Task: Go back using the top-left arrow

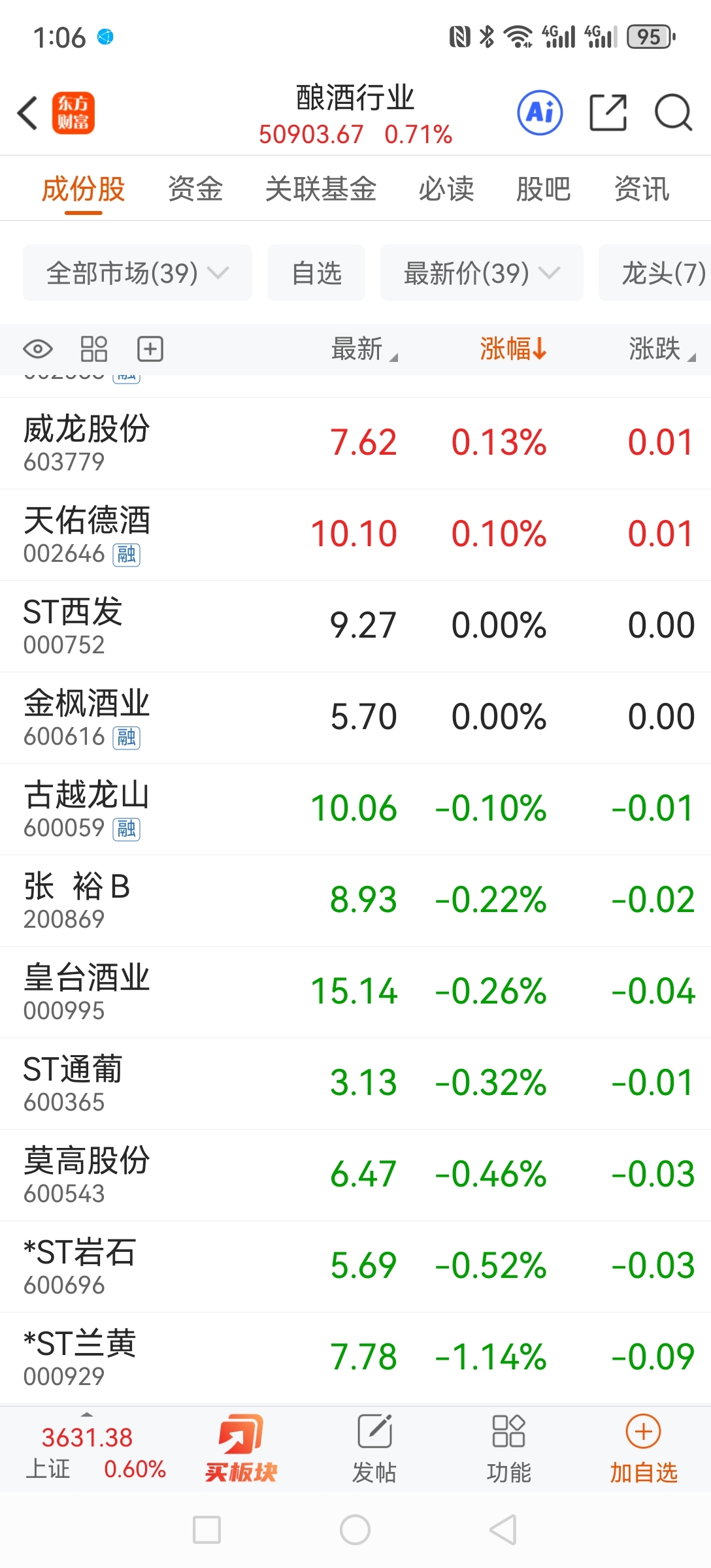Action: [x=27, y=113]
